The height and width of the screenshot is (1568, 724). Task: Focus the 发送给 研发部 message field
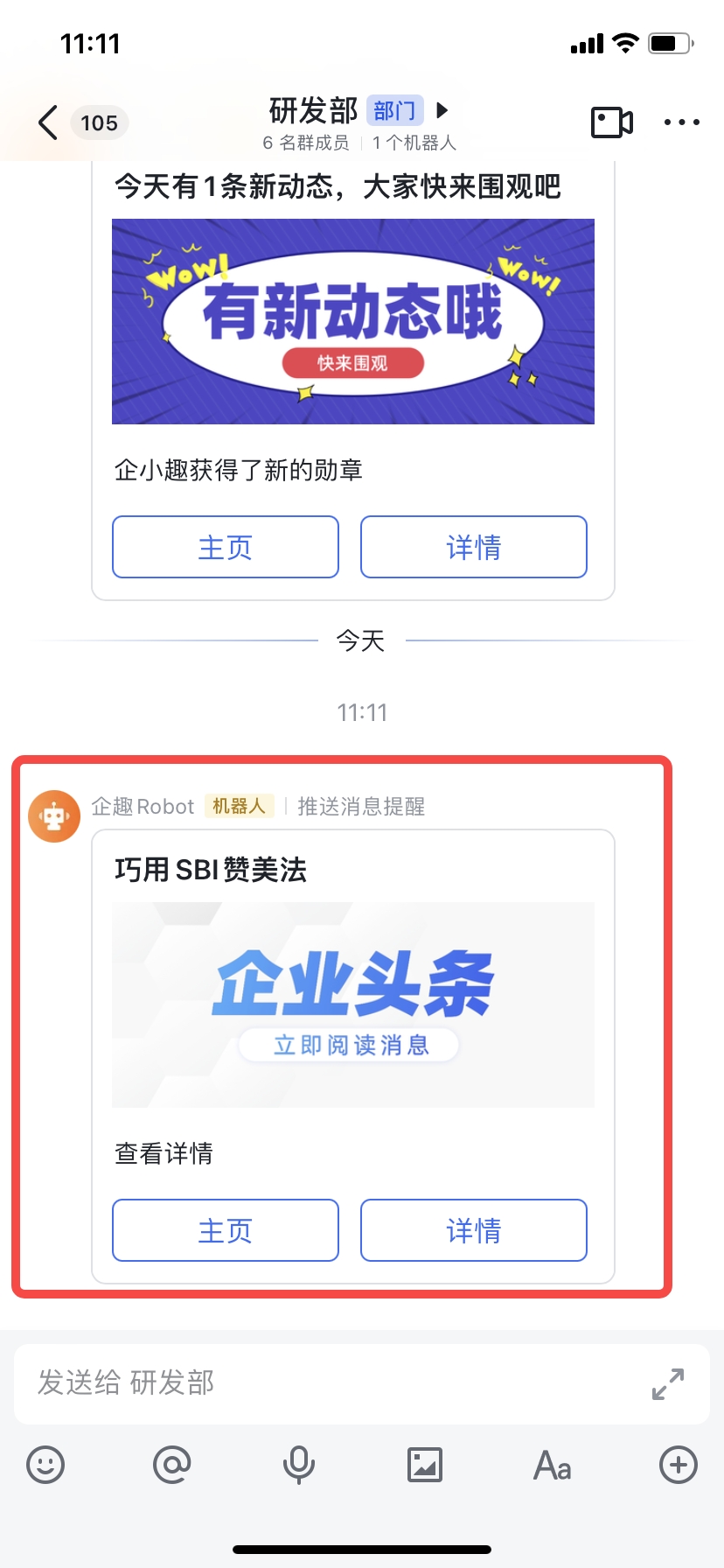[x=332, y=1383]
